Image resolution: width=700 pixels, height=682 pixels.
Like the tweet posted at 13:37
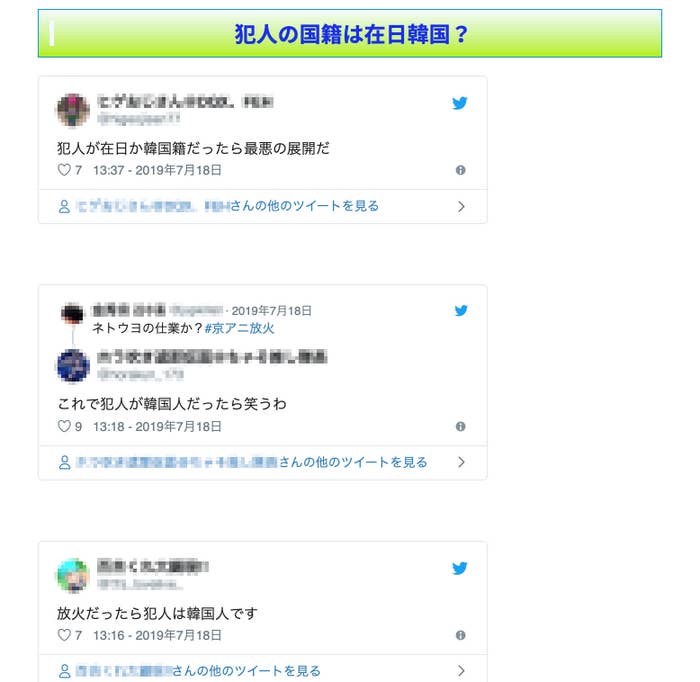pos(65,170)
